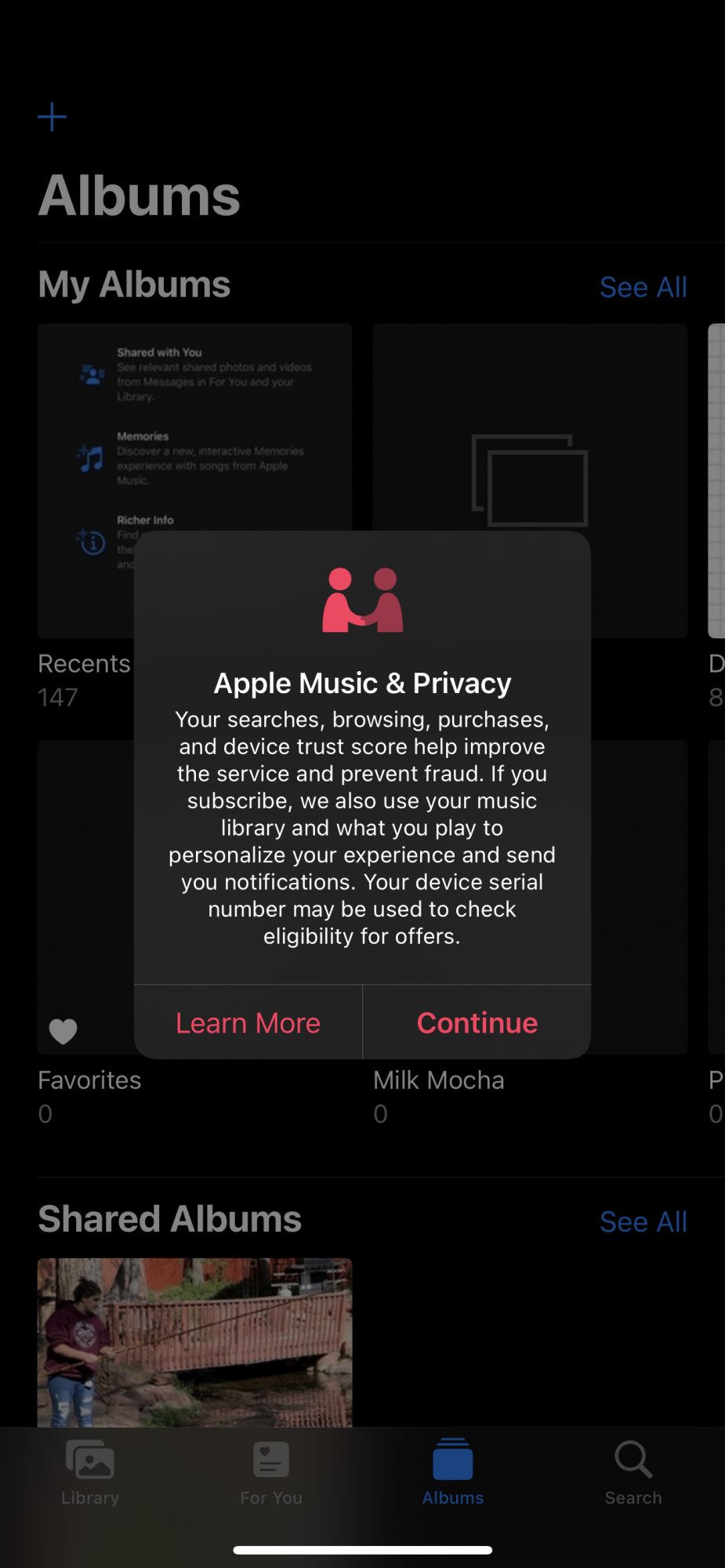Add a new album with plus icon
The width and height of the screenshot is (725, 1568).
click(x=53, y=118)
